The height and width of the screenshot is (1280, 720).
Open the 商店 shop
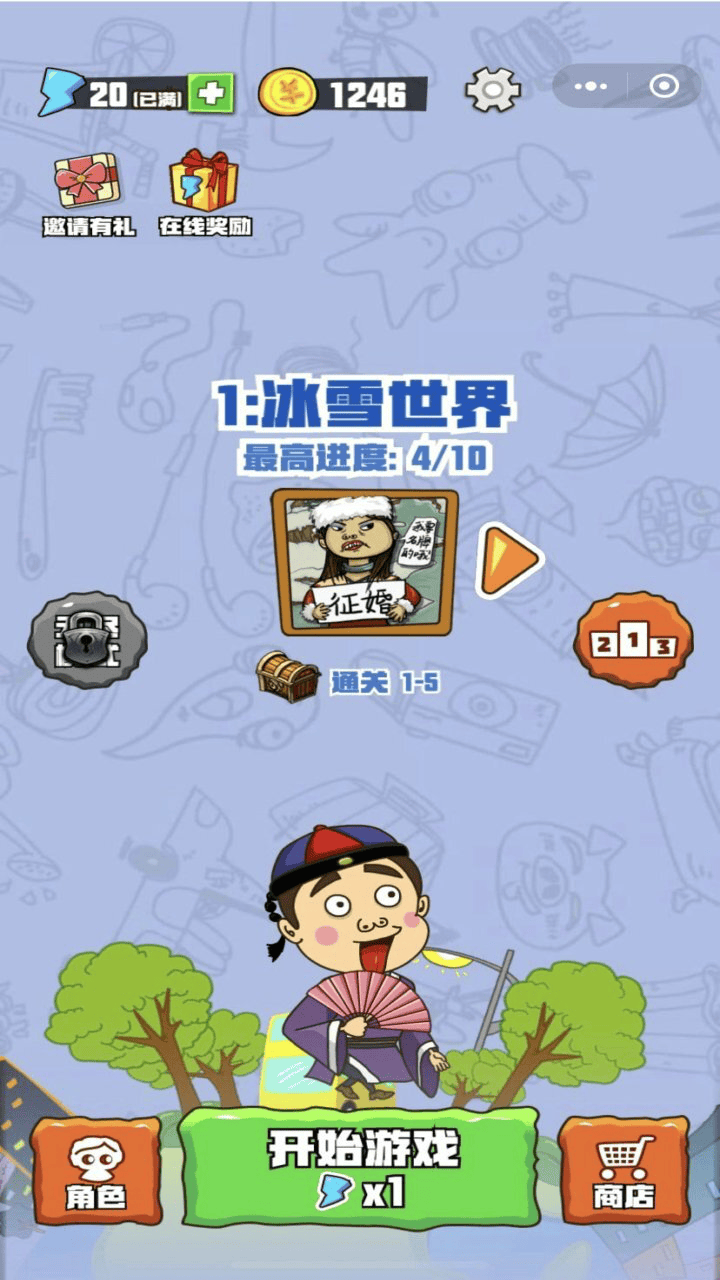(623, 1171)
